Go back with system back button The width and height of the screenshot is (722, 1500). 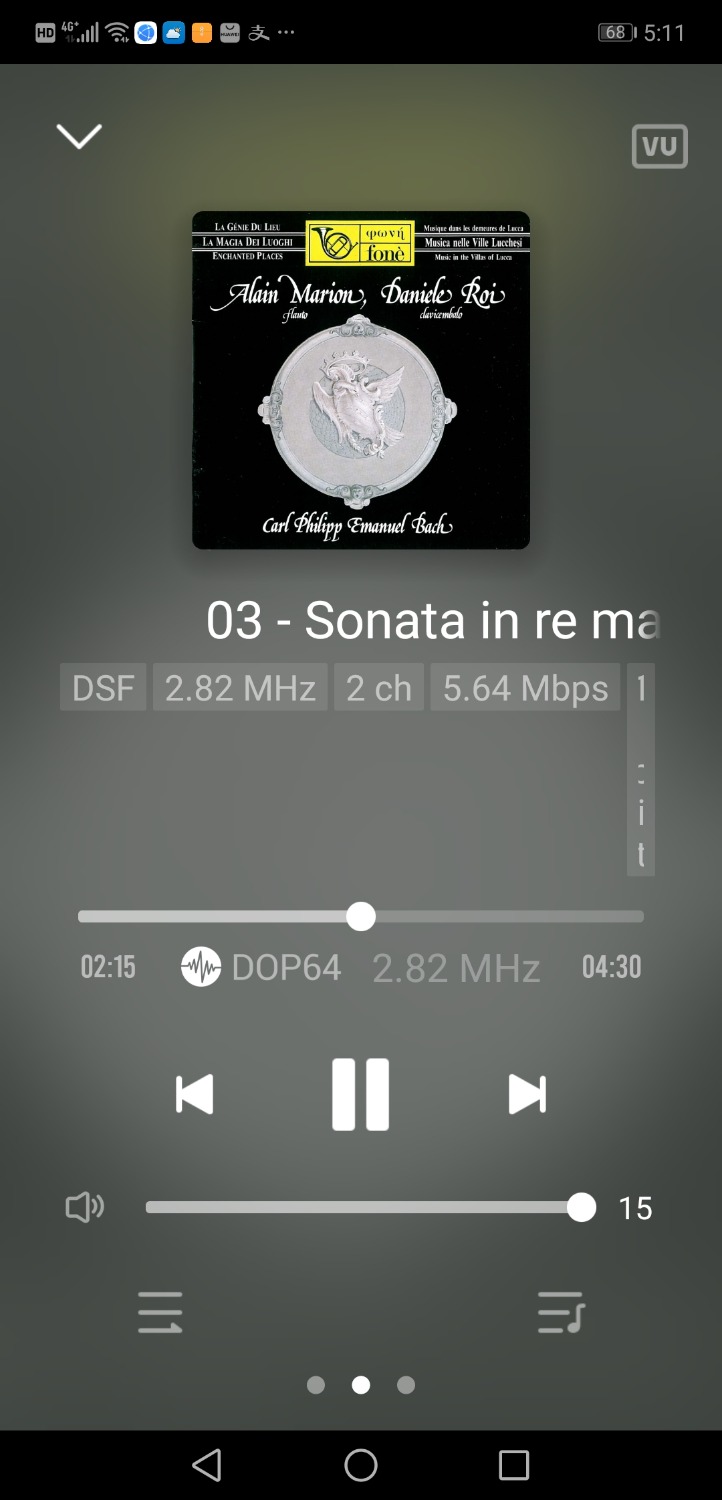point(207,1465)
